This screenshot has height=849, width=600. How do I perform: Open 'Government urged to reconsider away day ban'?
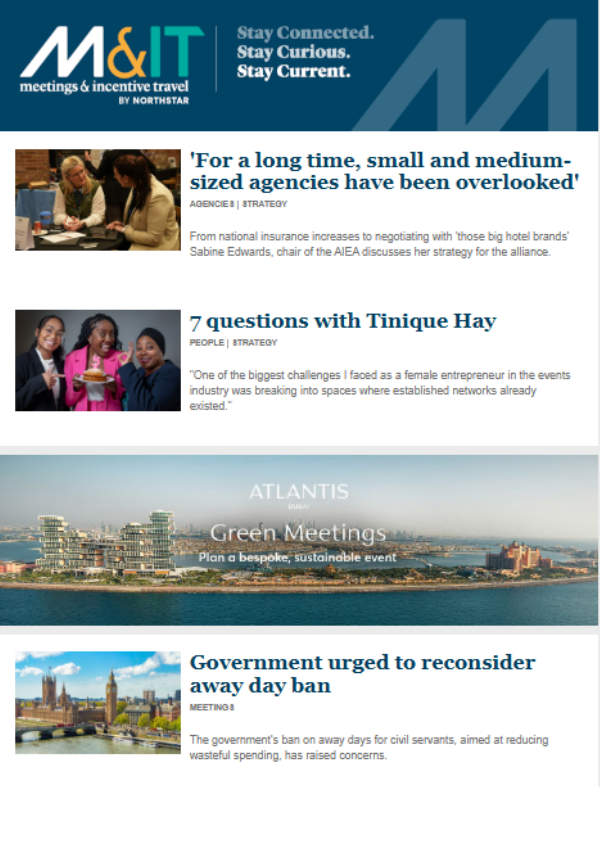(362, 674)
